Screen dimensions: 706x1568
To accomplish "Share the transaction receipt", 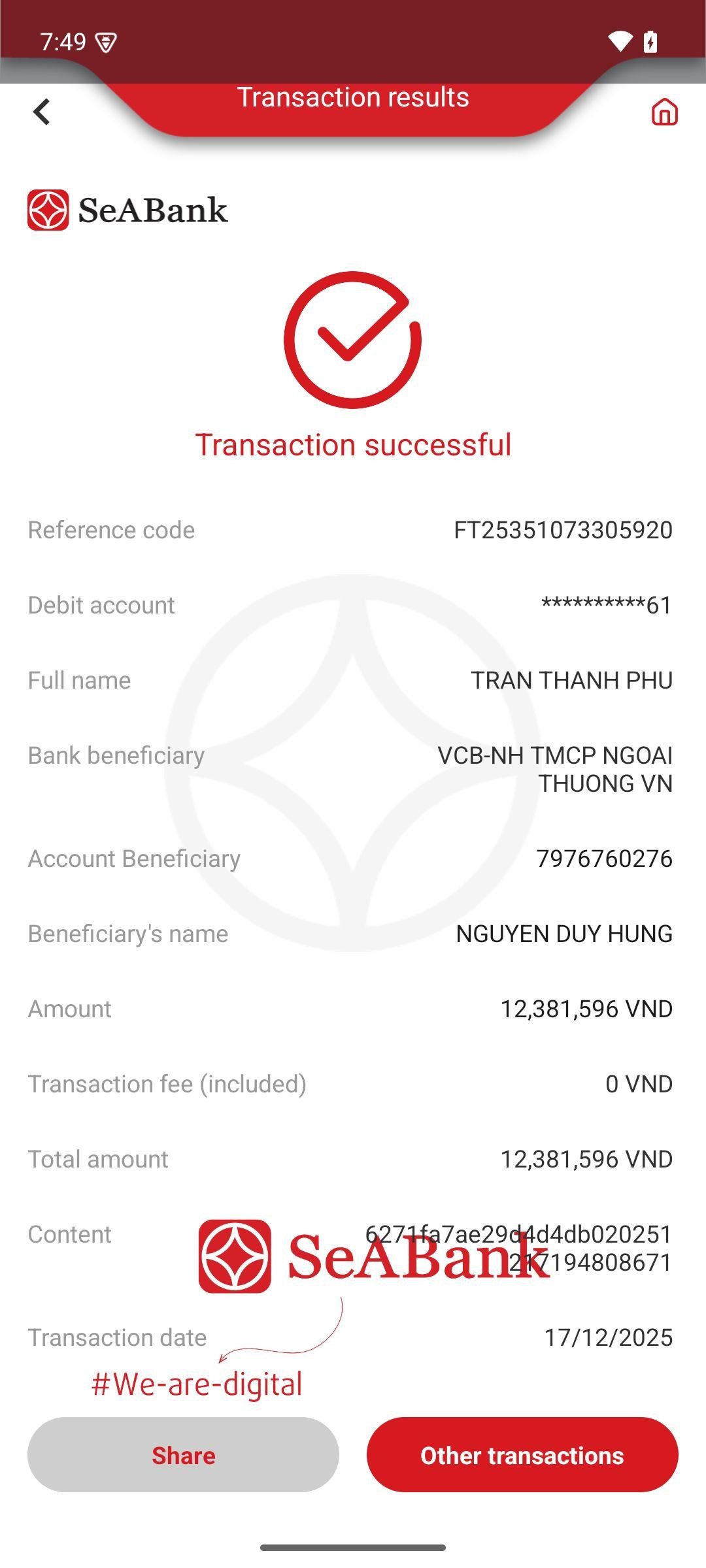I will tap(183, 1455).
